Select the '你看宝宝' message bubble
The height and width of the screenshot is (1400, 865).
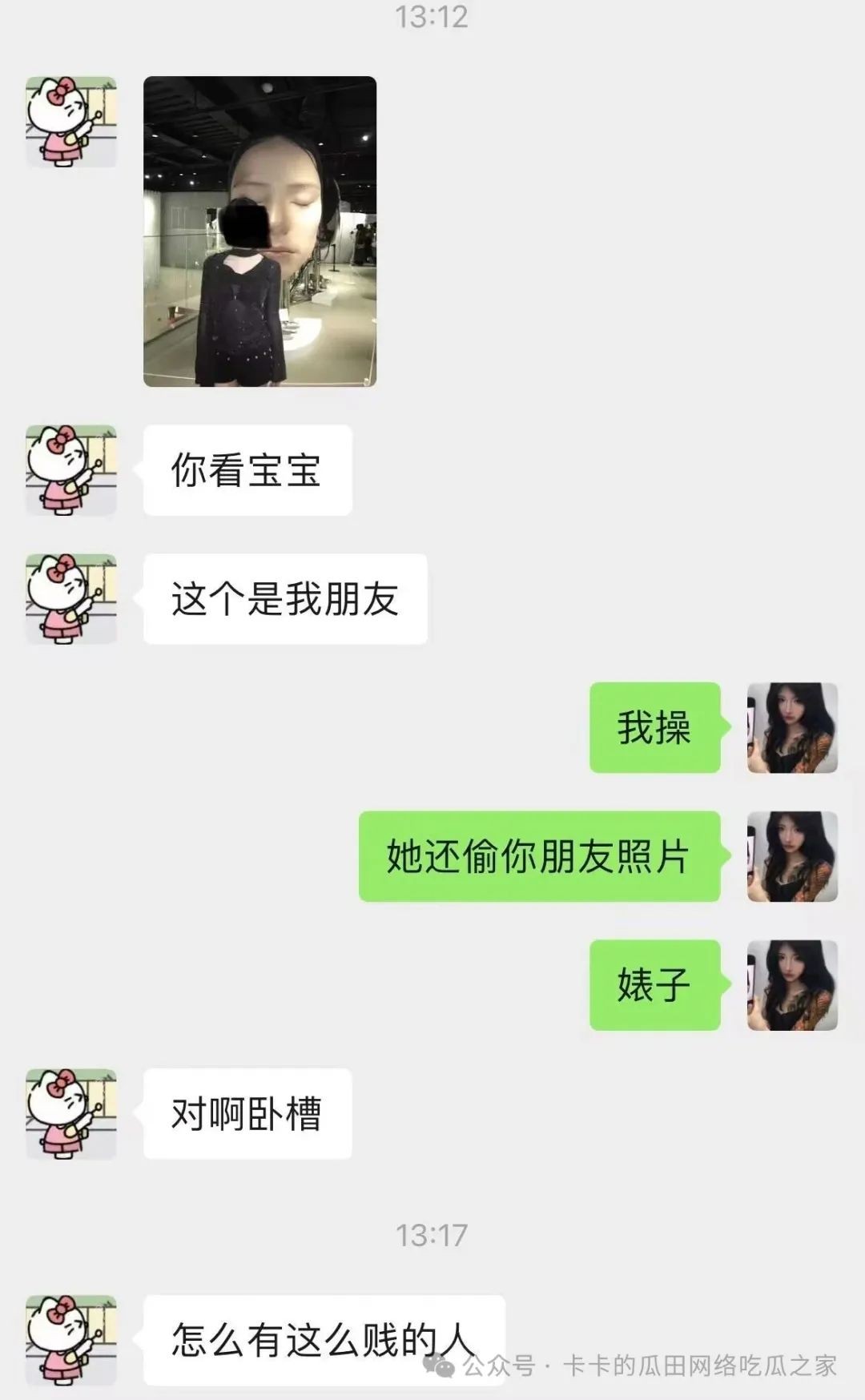pos(247,469)
